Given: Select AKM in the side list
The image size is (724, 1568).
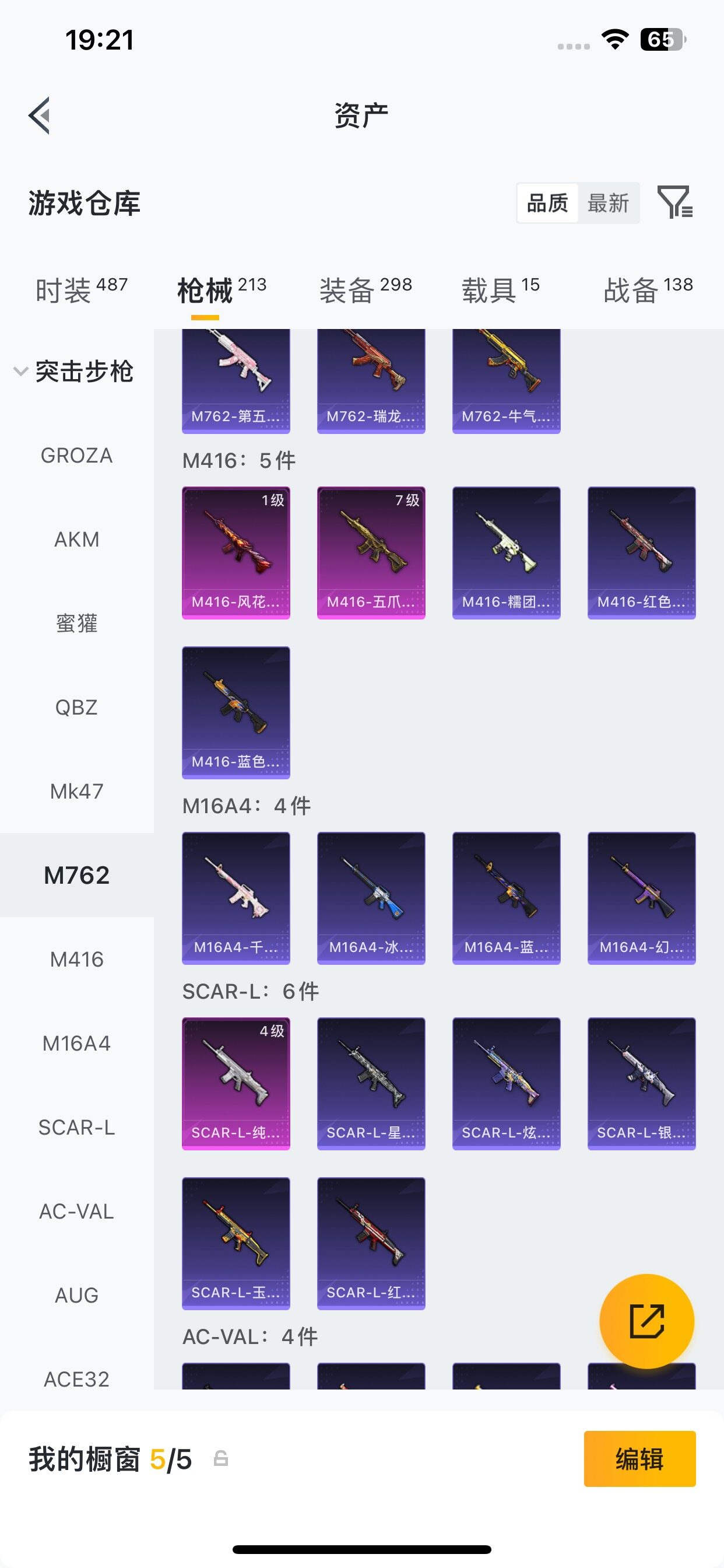Looking at the screenshot, I should click(77, 540).
